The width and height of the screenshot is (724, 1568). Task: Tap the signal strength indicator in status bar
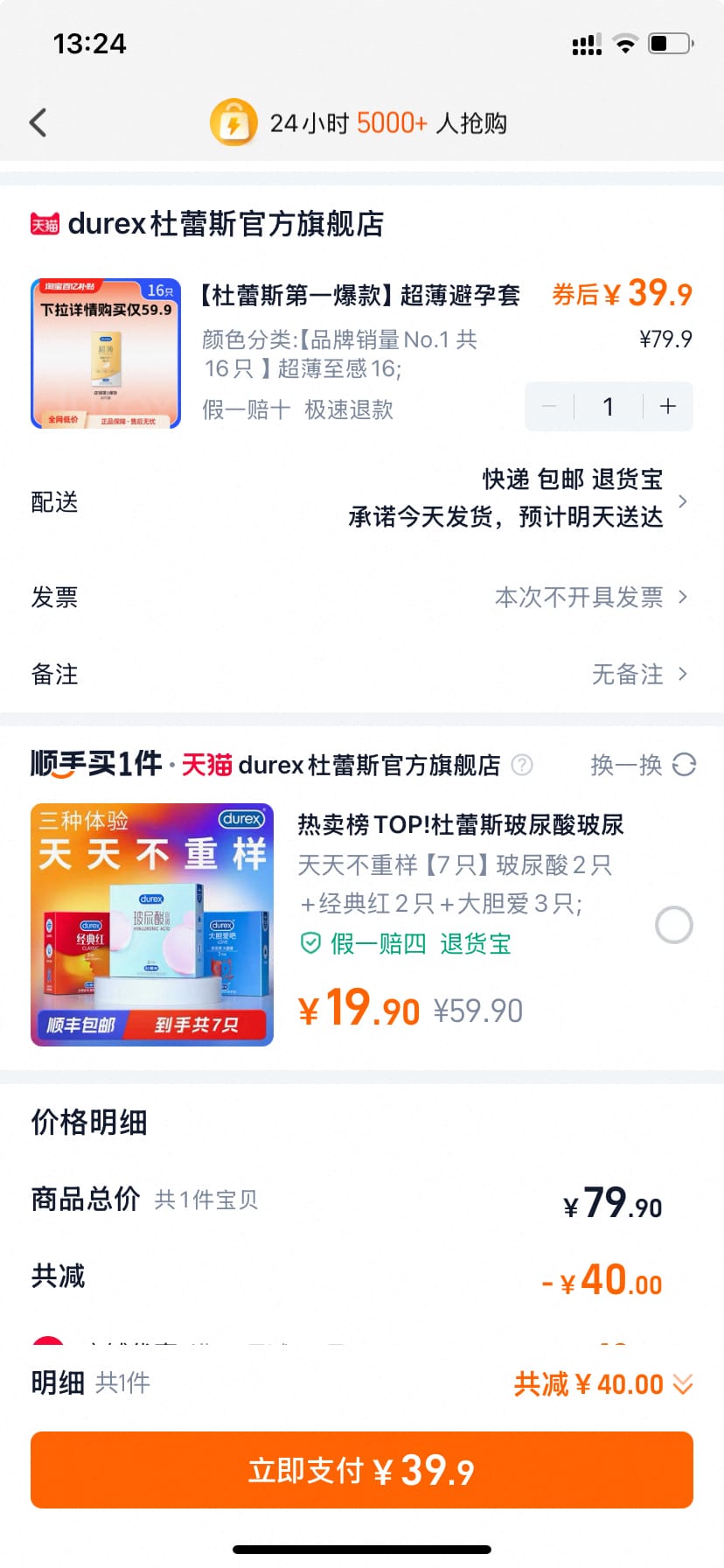tap(586, 43)
